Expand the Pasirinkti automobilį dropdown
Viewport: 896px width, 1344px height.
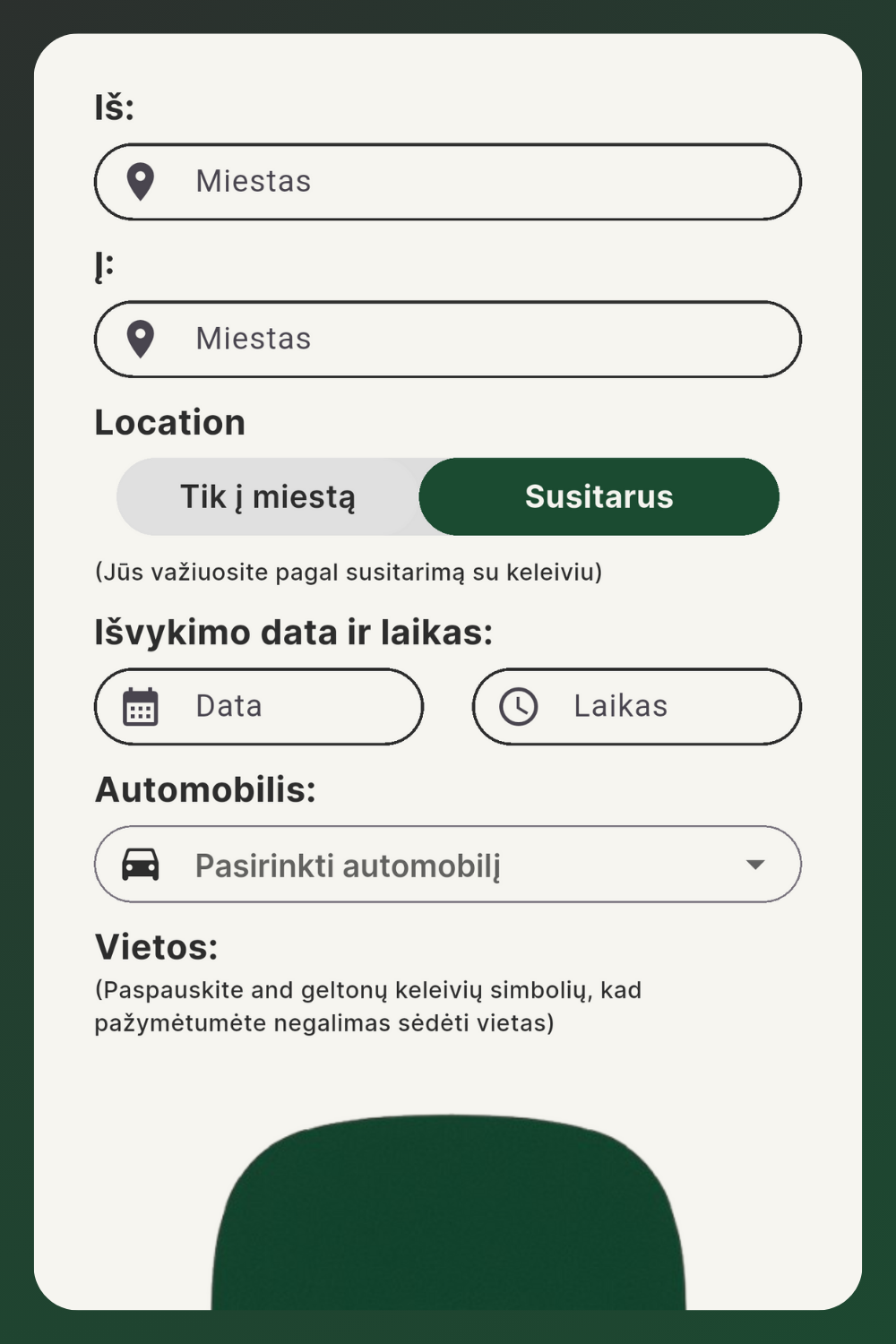pos(448,865)
